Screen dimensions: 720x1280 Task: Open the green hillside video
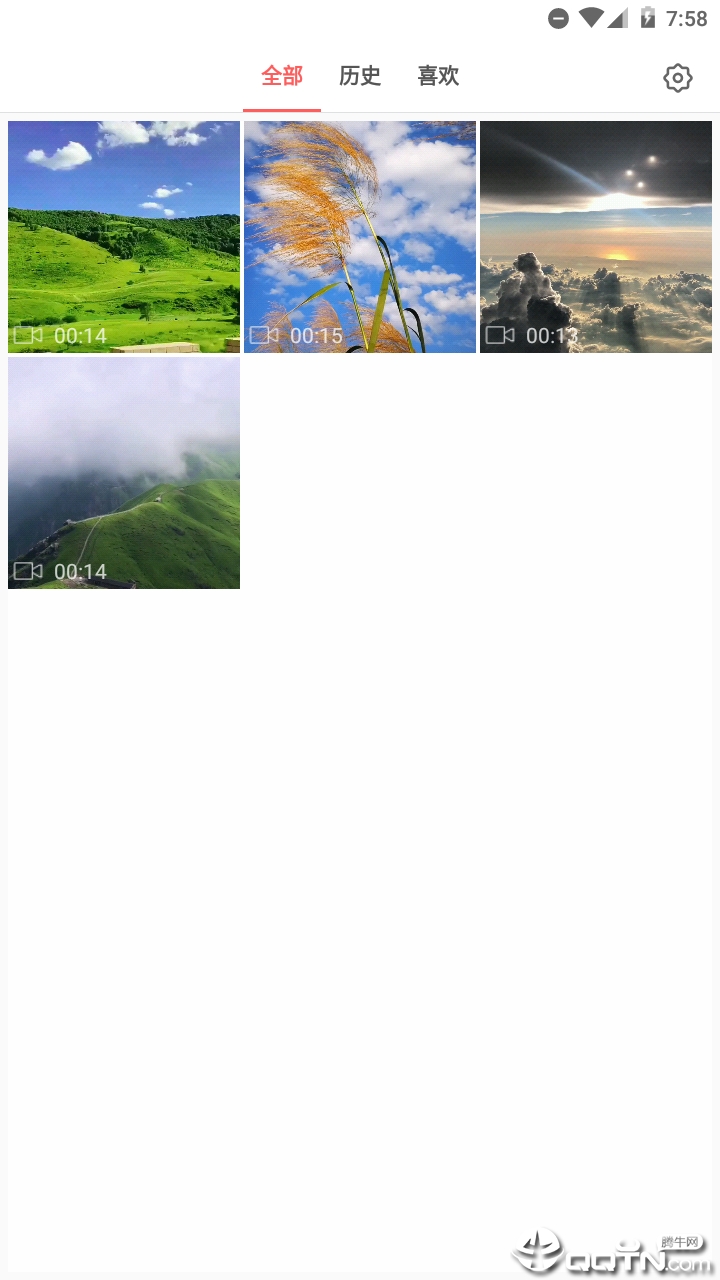[124, 237]
